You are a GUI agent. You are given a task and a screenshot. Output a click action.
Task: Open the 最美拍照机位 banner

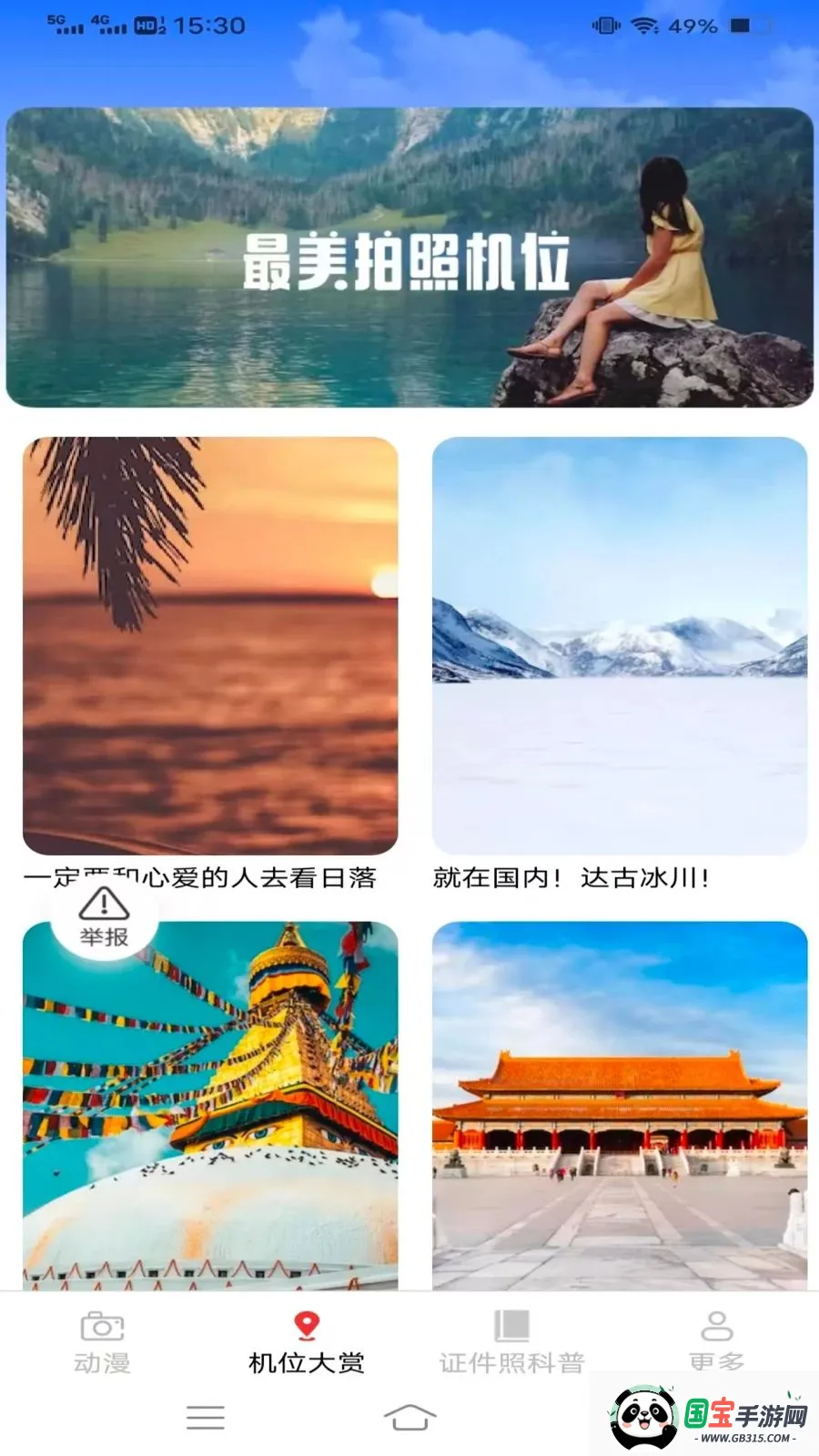(409, 258)
